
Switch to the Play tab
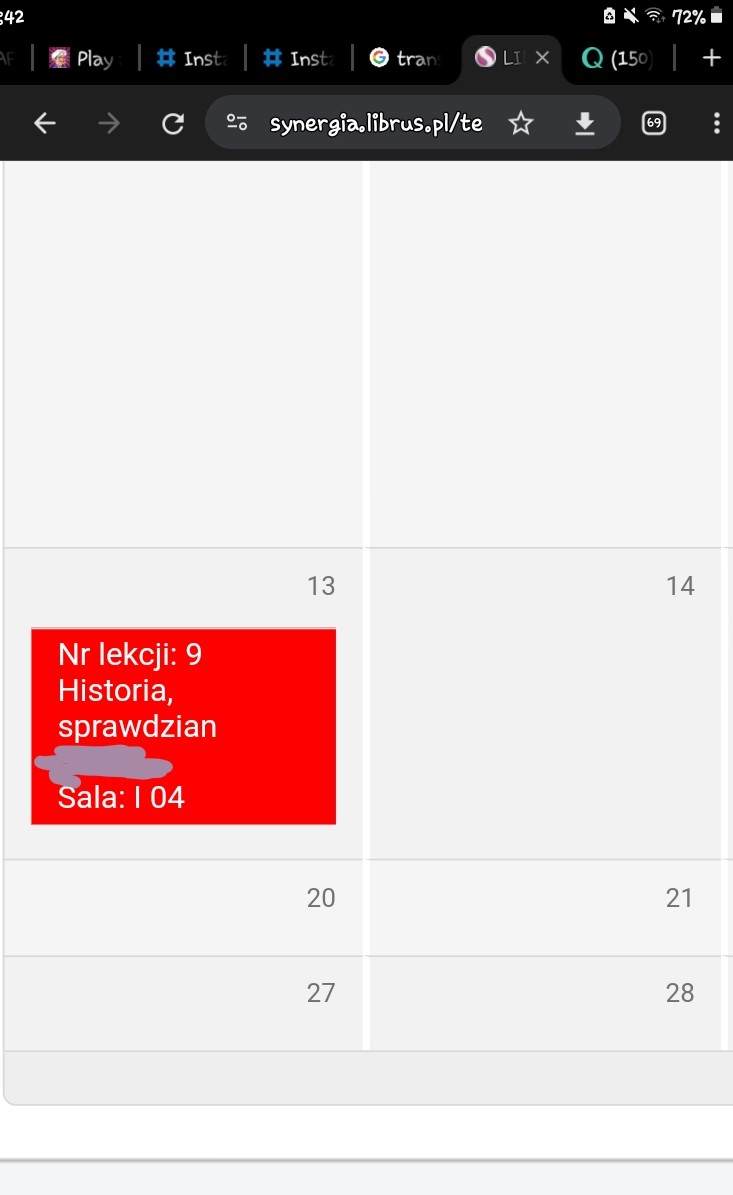point(84,58)
